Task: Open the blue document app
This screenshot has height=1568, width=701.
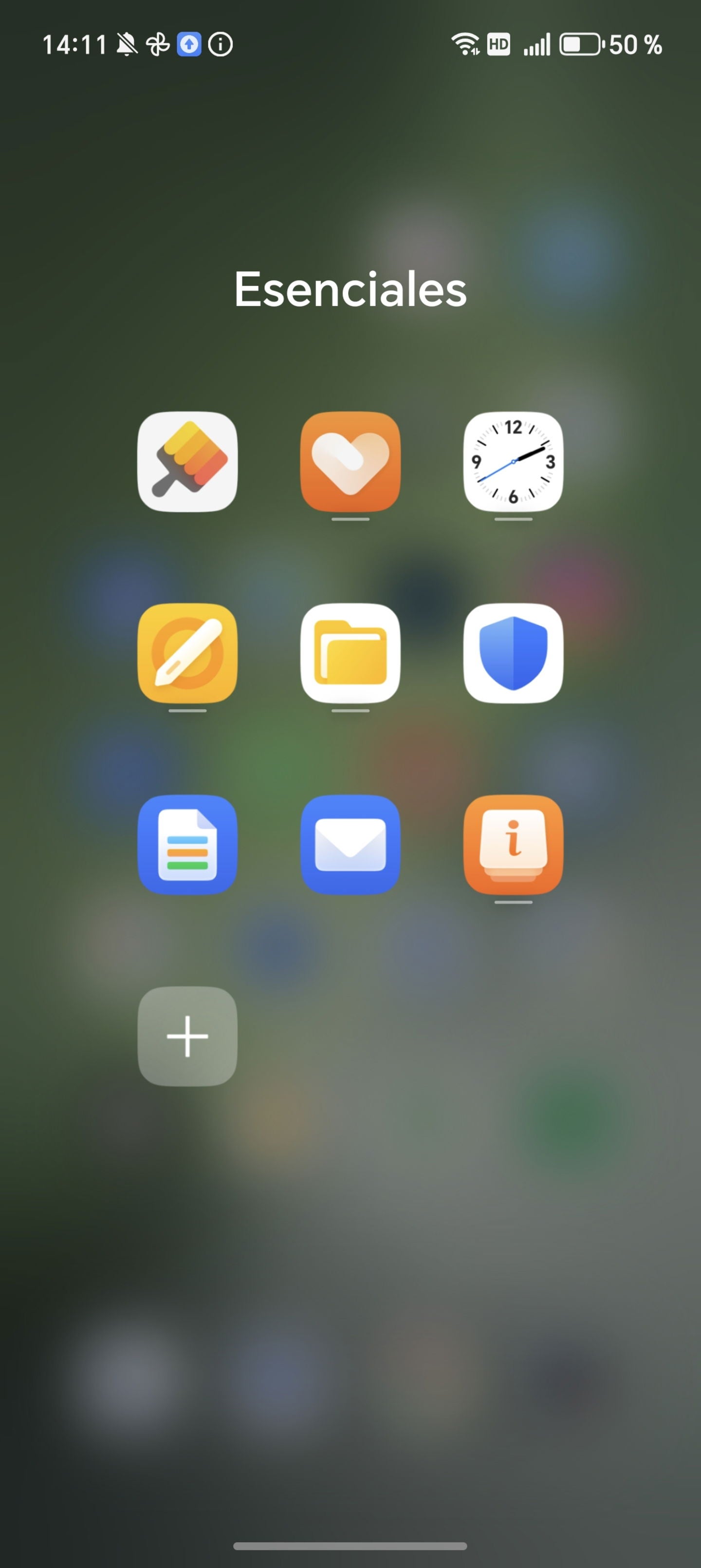Action: click(x=187, y=844)
